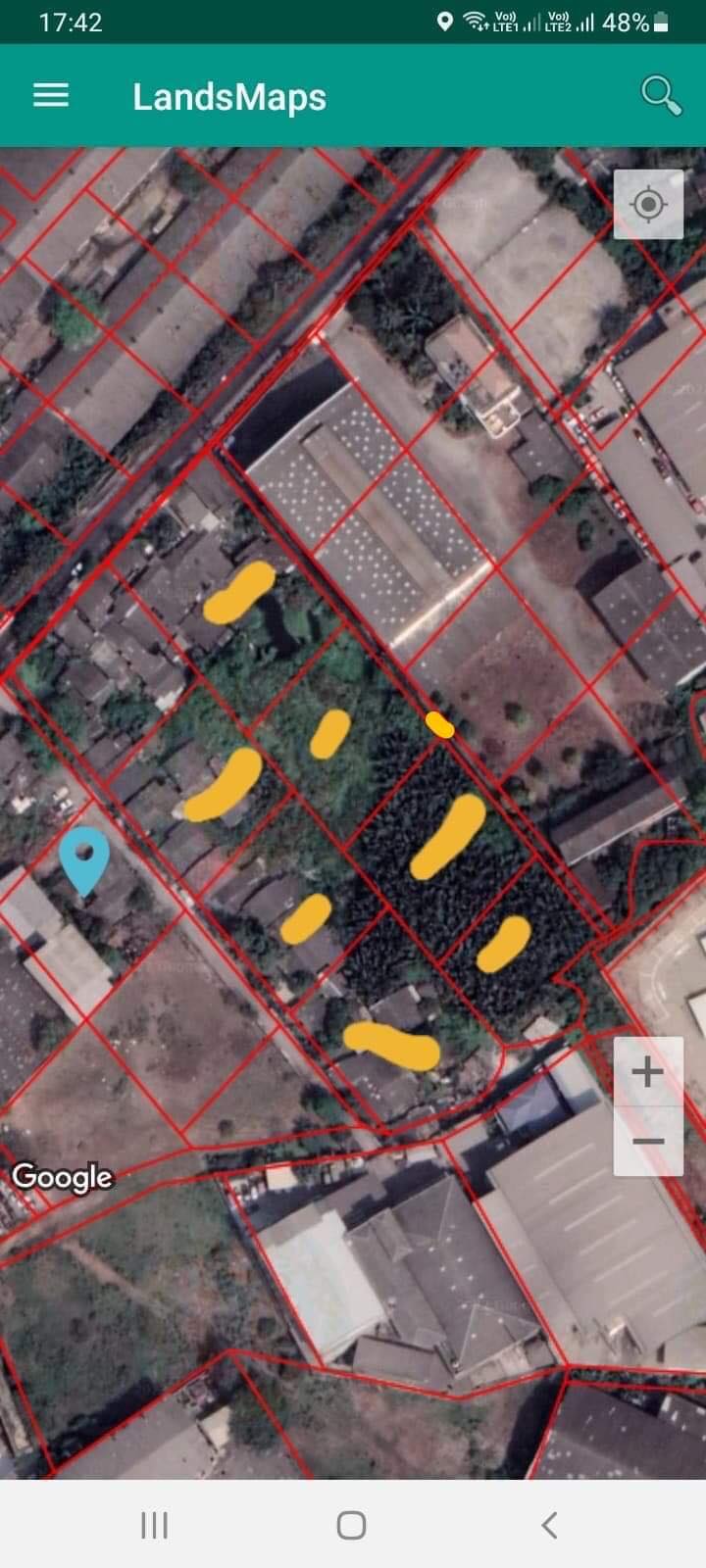Center map on my location
Screen dimensions: 706x1568
(x=648, y=204)
